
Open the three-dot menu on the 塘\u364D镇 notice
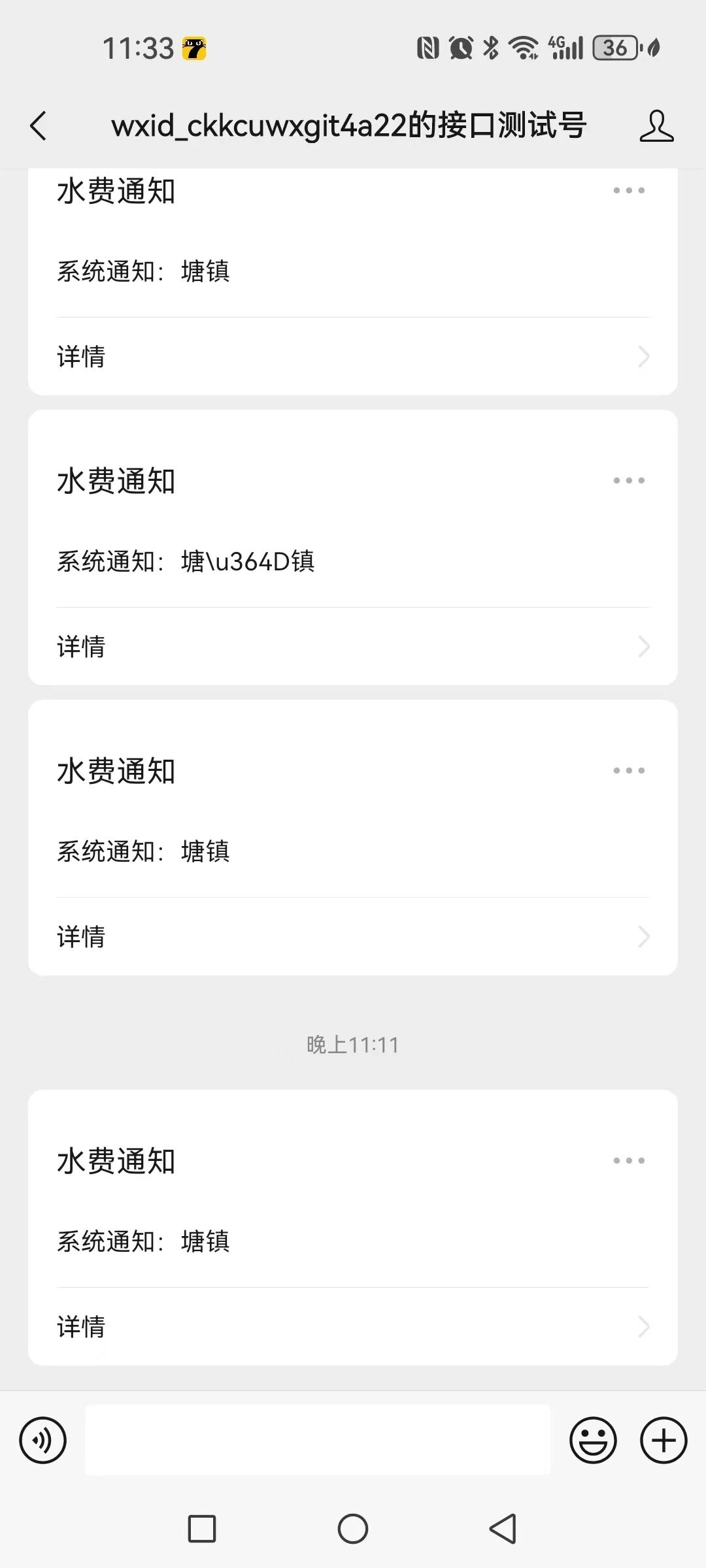point(629,481)
